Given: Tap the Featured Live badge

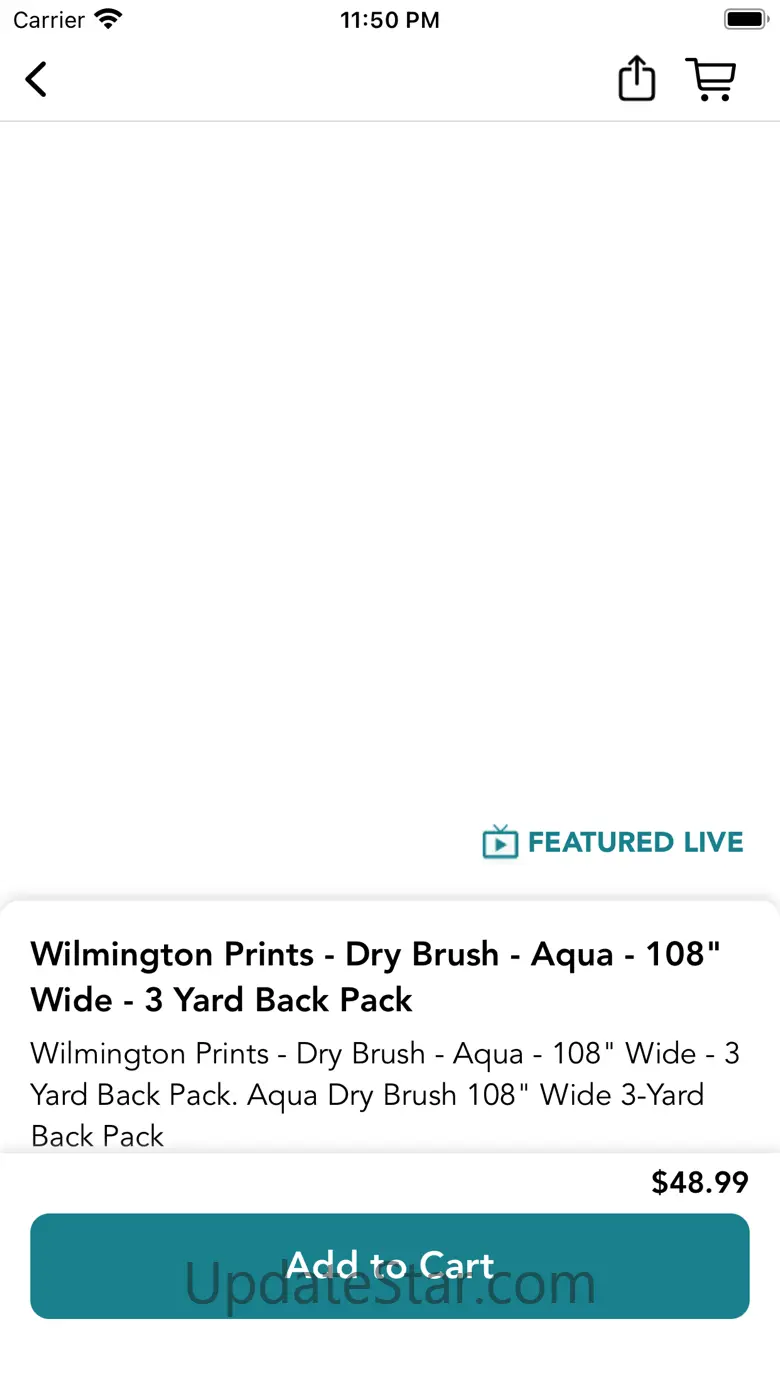Looking at the screenshot, I should (613, 842).
